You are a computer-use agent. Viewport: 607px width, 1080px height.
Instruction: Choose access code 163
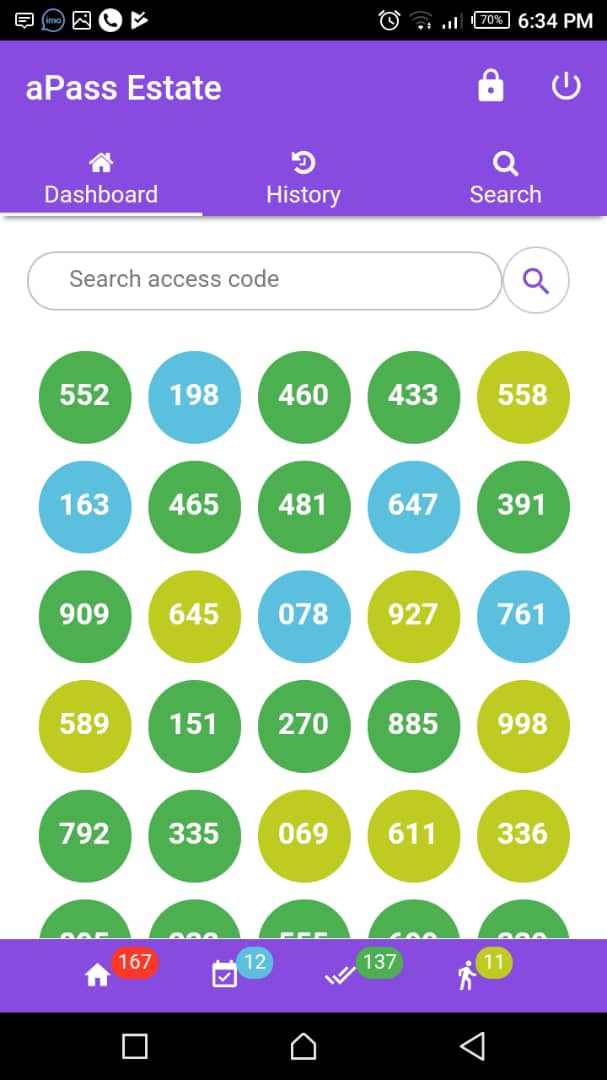pos(85,505)
